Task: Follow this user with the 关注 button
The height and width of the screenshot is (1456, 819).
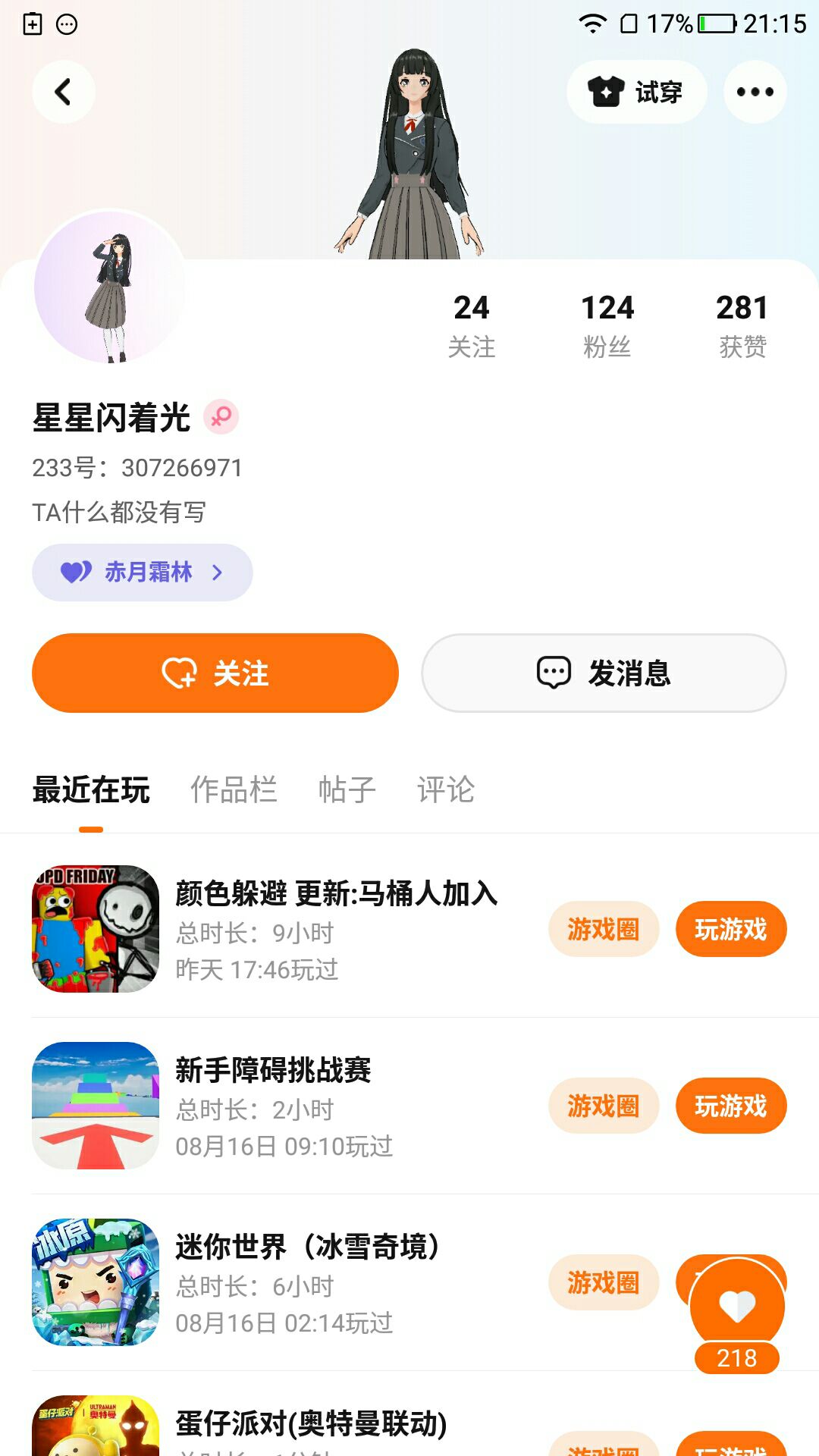Action: pos(215,673)
